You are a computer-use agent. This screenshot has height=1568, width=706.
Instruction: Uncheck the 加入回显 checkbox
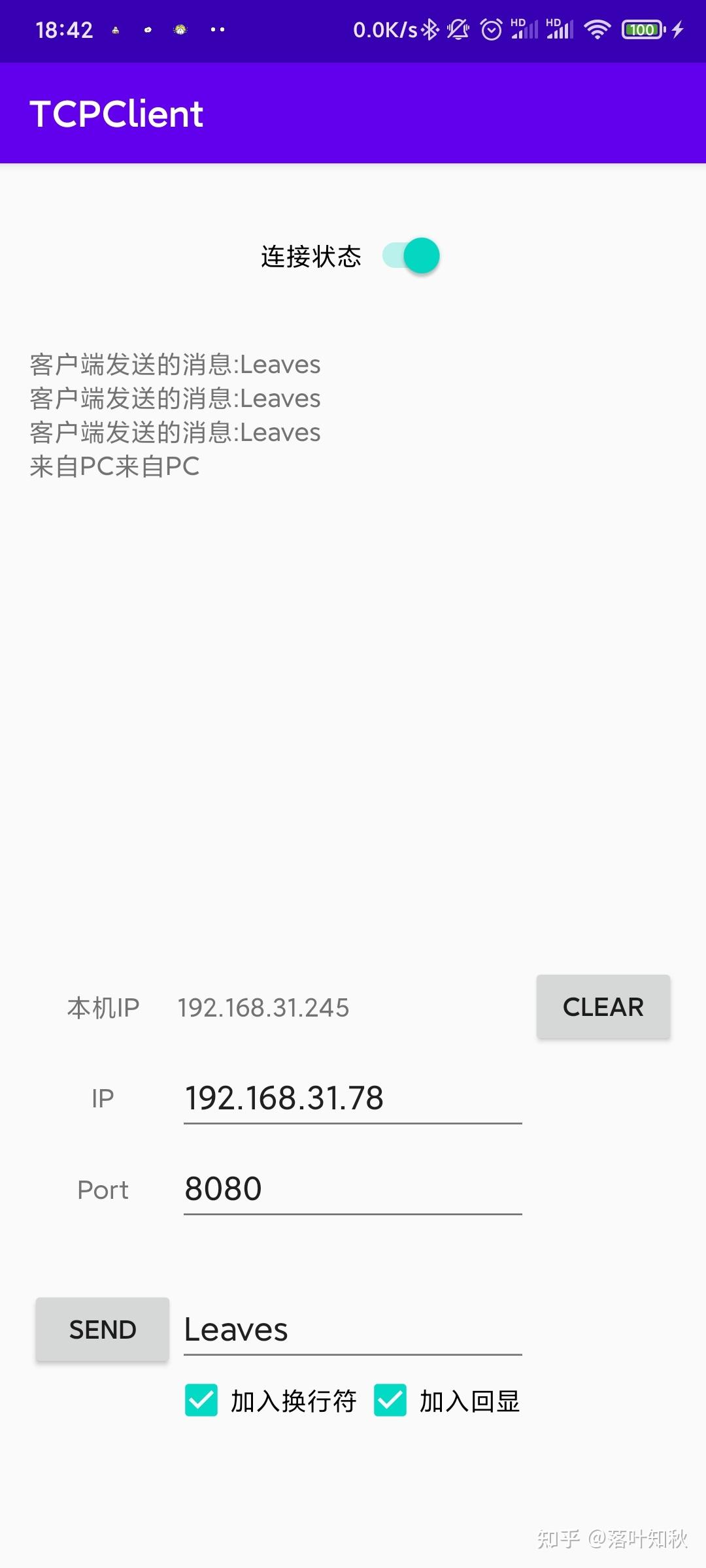tap(390, 1401)
